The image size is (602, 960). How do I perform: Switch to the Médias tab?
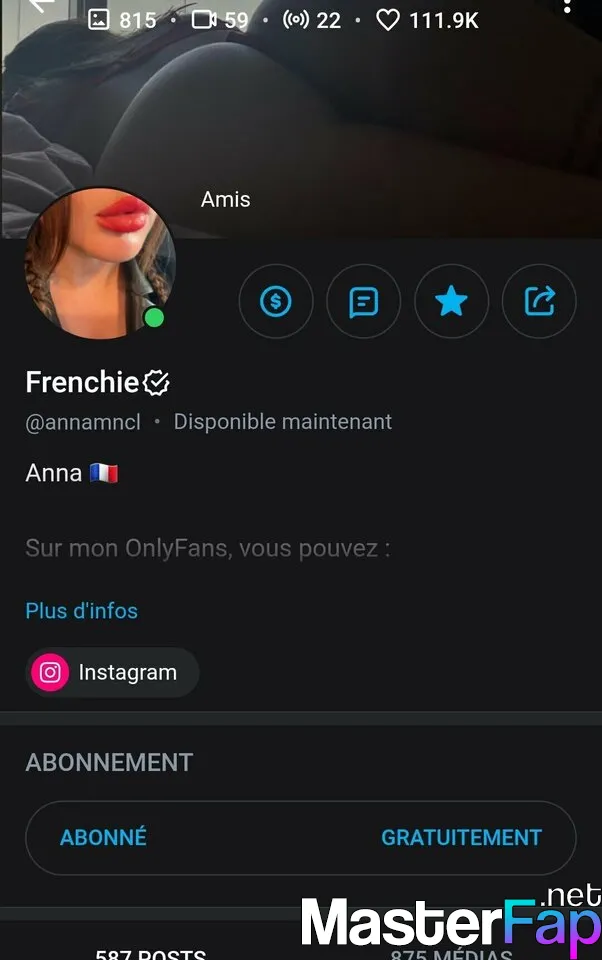click(450, 954)
